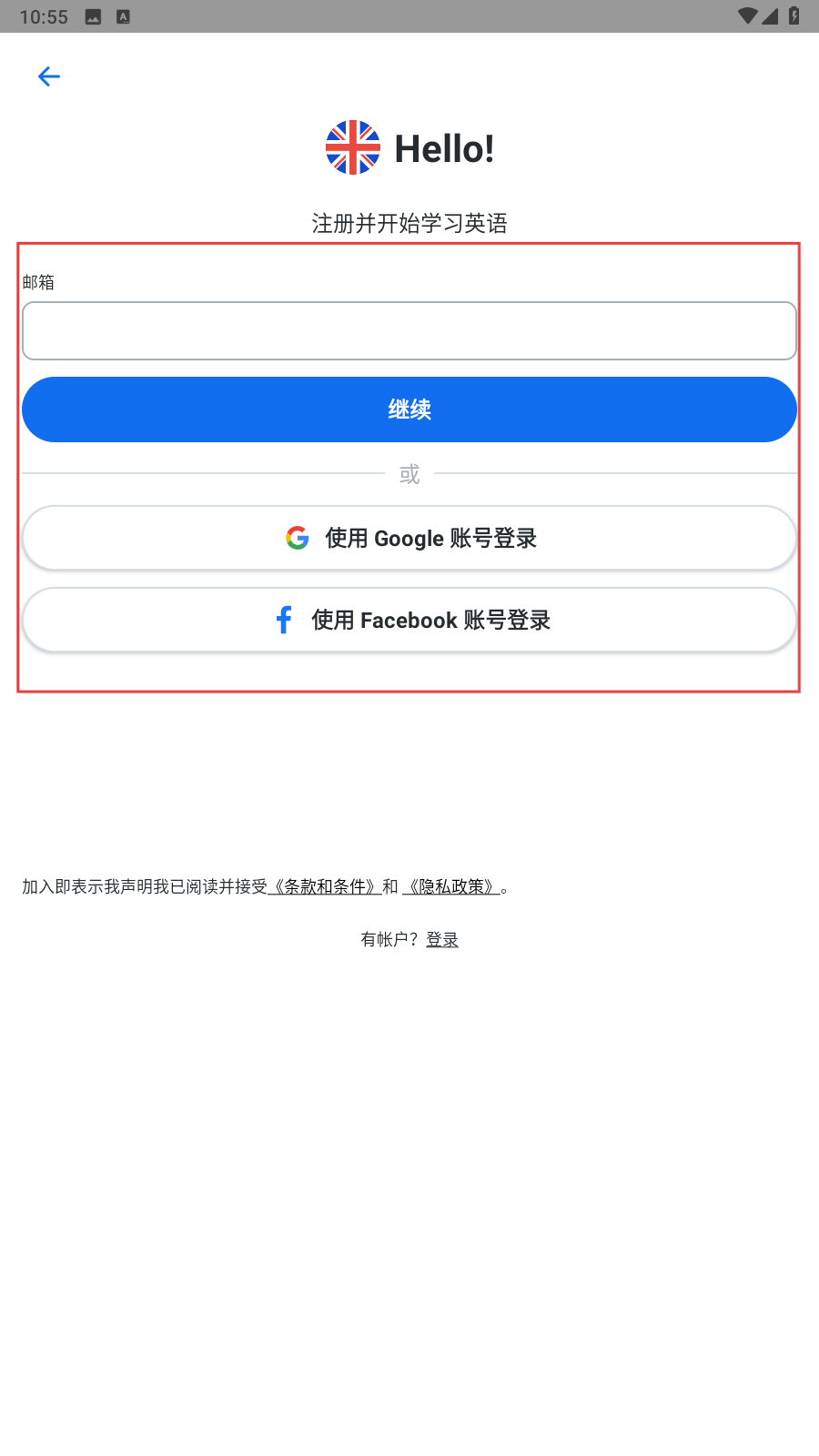Go back with the arrow icon
Screen dimensions: 819x1456
(49, 76)
